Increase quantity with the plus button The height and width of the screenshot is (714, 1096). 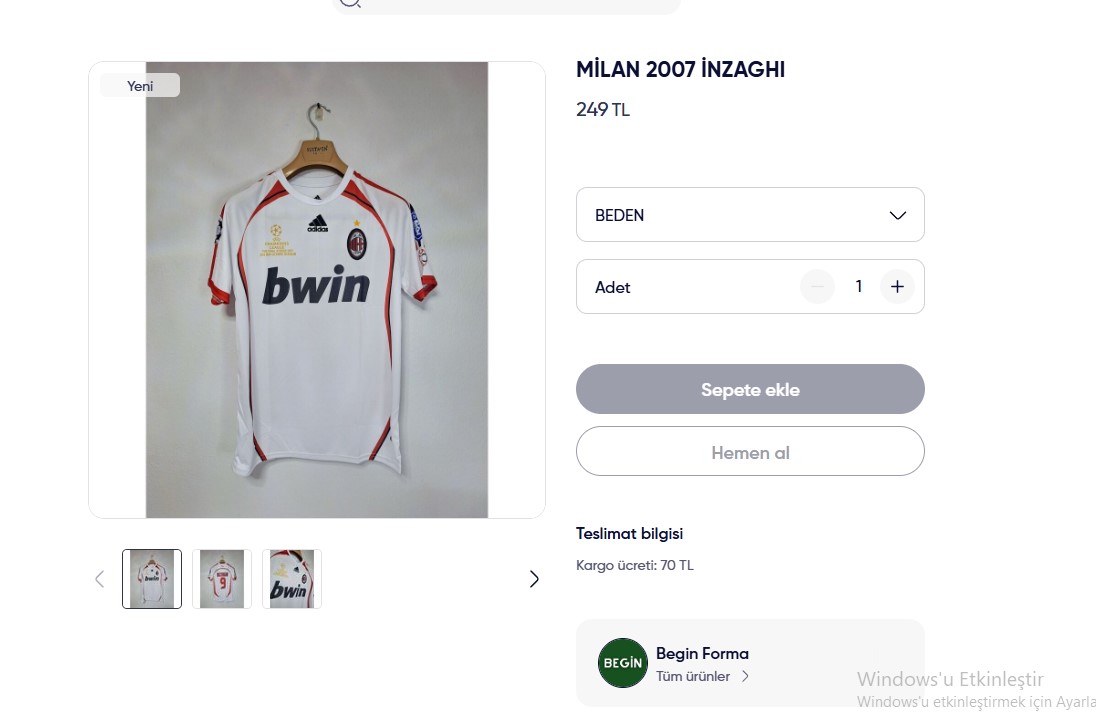(897, 287)
